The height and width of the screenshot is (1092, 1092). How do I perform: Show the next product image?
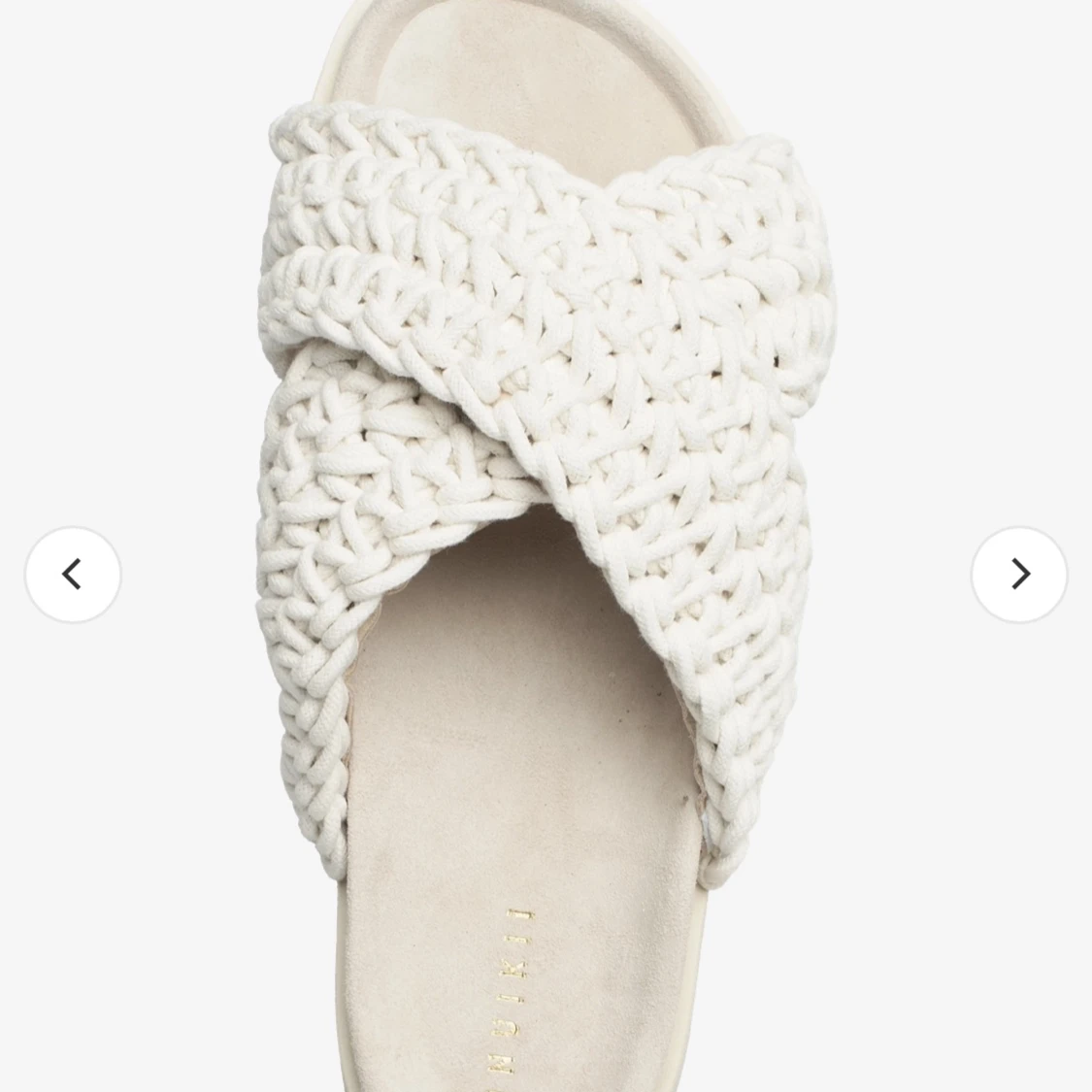pyautogui.click(x=1018, y=575)
